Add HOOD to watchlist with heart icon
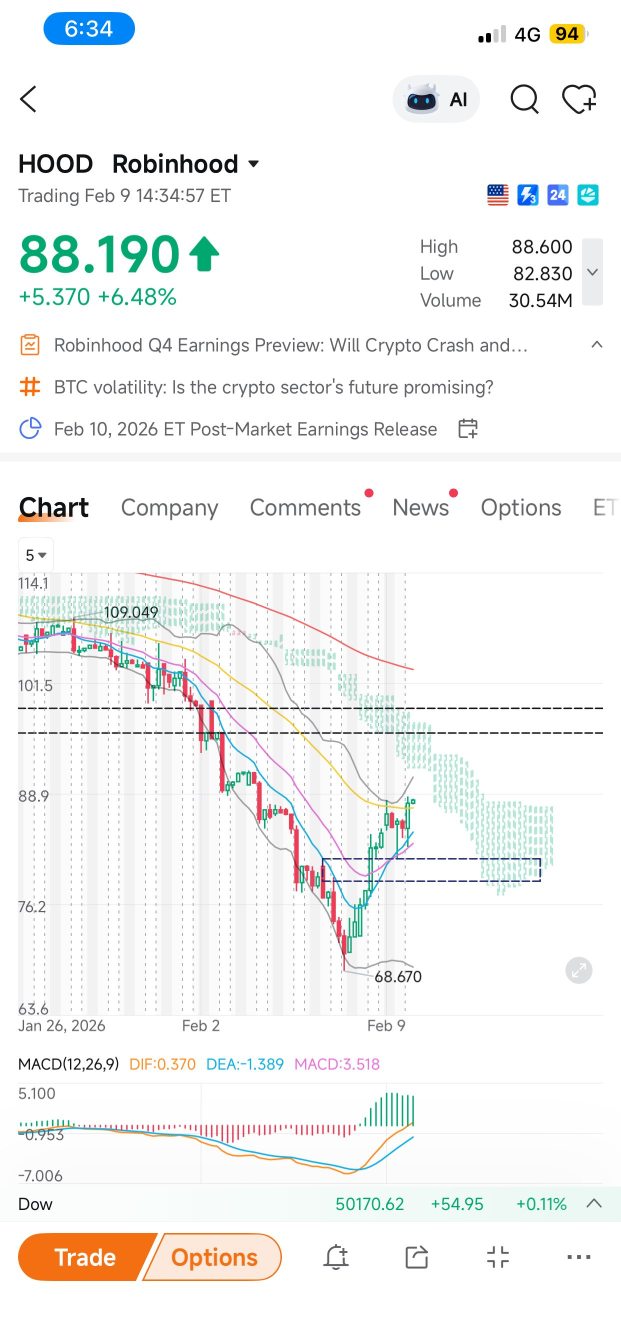 579,99
